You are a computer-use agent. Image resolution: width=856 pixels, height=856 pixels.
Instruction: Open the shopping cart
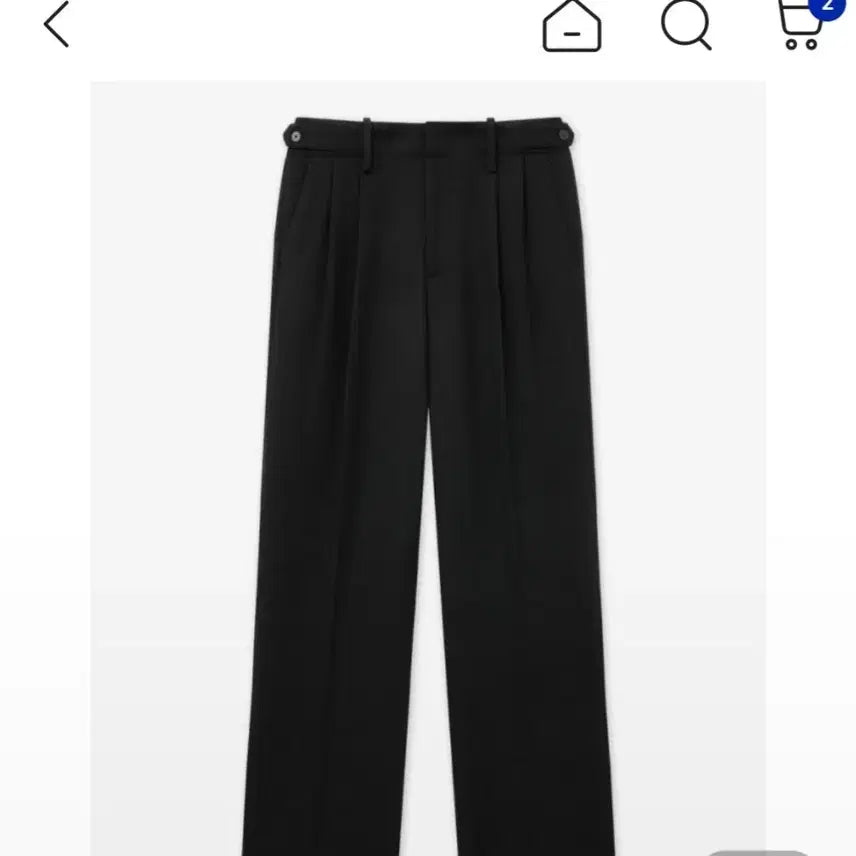pyautogui.click(x=802, y=24)
